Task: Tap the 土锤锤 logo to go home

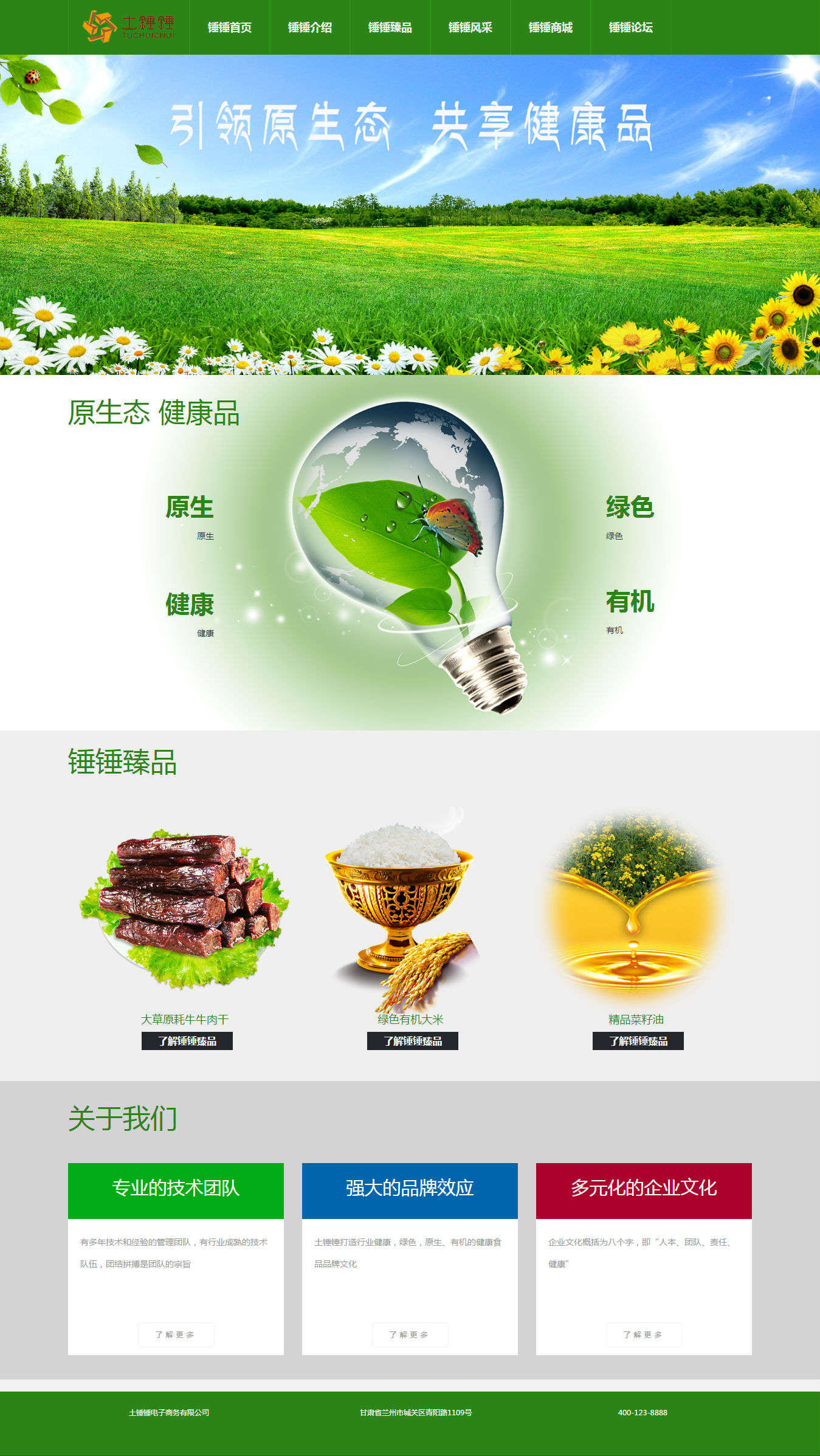Action: pyautogui.click(x=129, y=27)
